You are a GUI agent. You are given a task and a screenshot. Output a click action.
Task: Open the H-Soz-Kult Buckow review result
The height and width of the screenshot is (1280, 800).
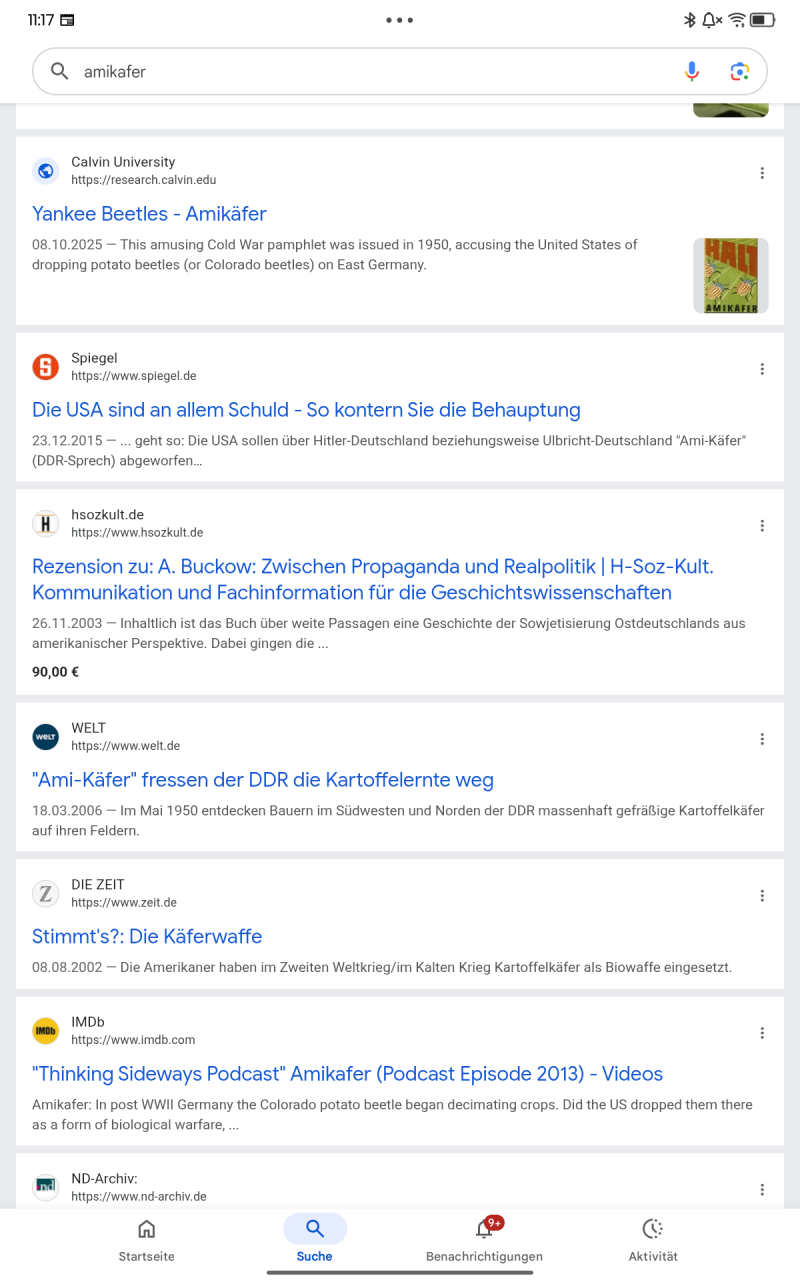[372, 580]
